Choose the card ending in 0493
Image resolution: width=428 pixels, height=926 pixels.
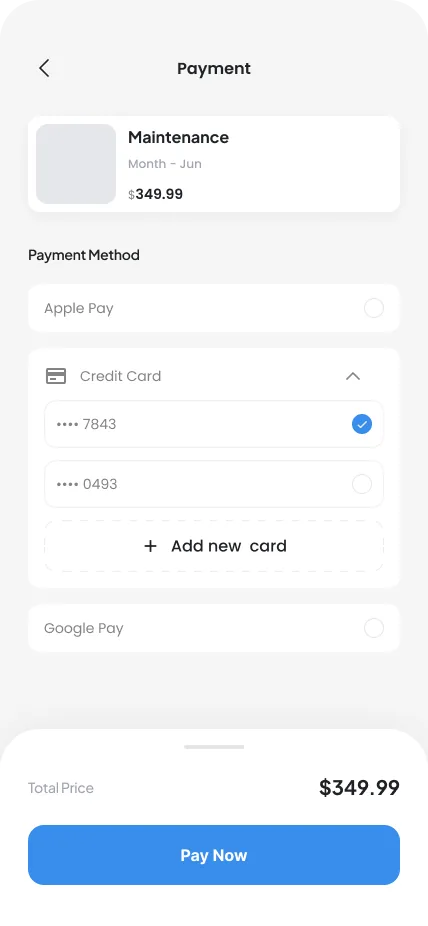click(x=214, y=484)
